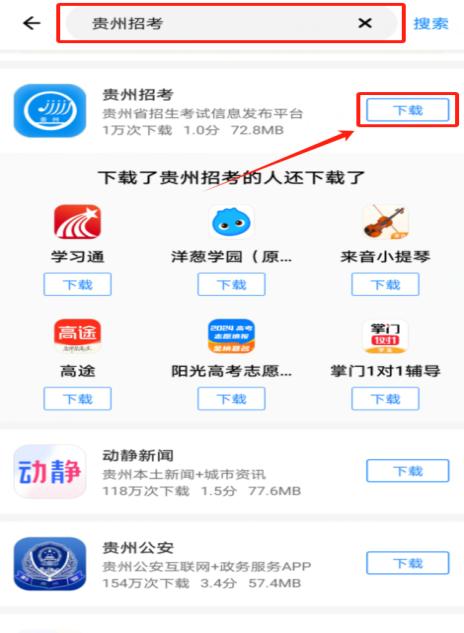Download 掌门1对1辅导

click(385, 398)
